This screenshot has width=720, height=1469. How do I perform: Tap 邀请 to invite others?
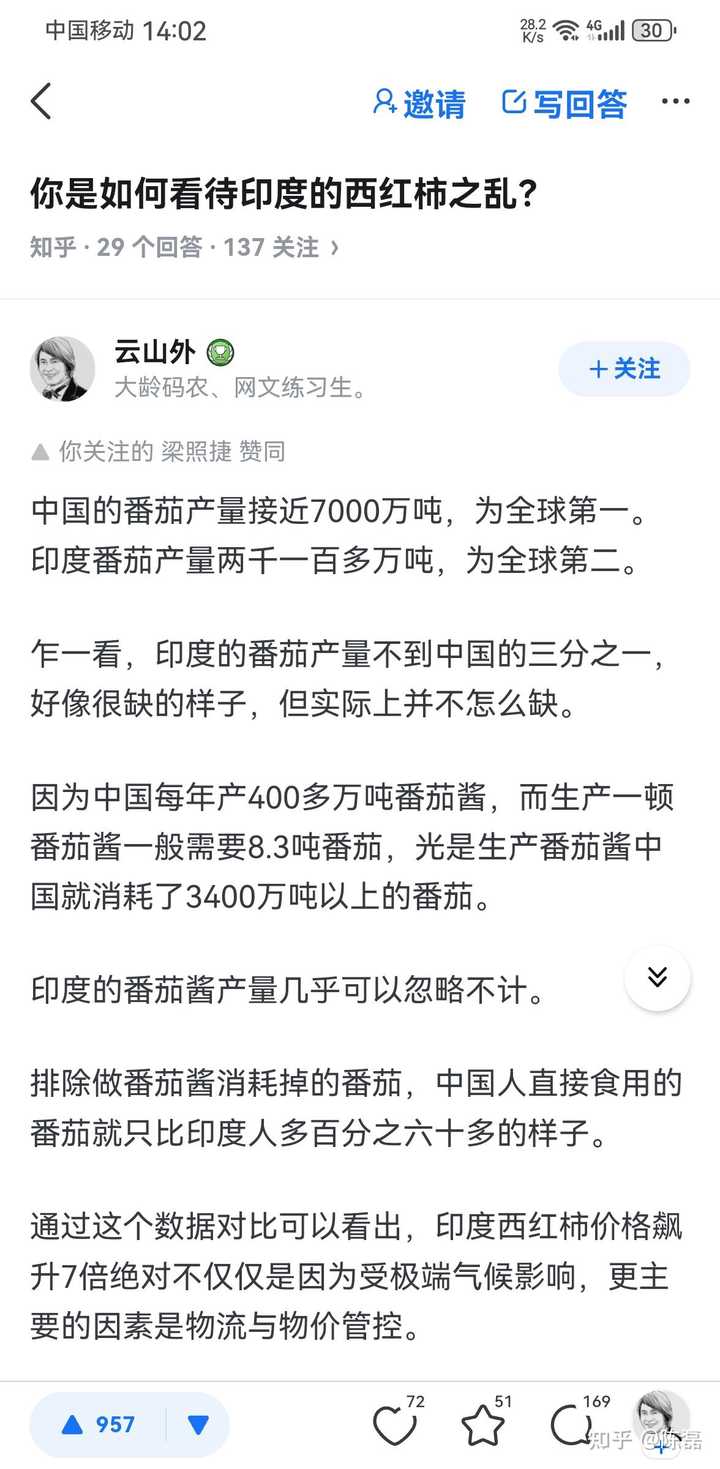click(x=419, y=103)
